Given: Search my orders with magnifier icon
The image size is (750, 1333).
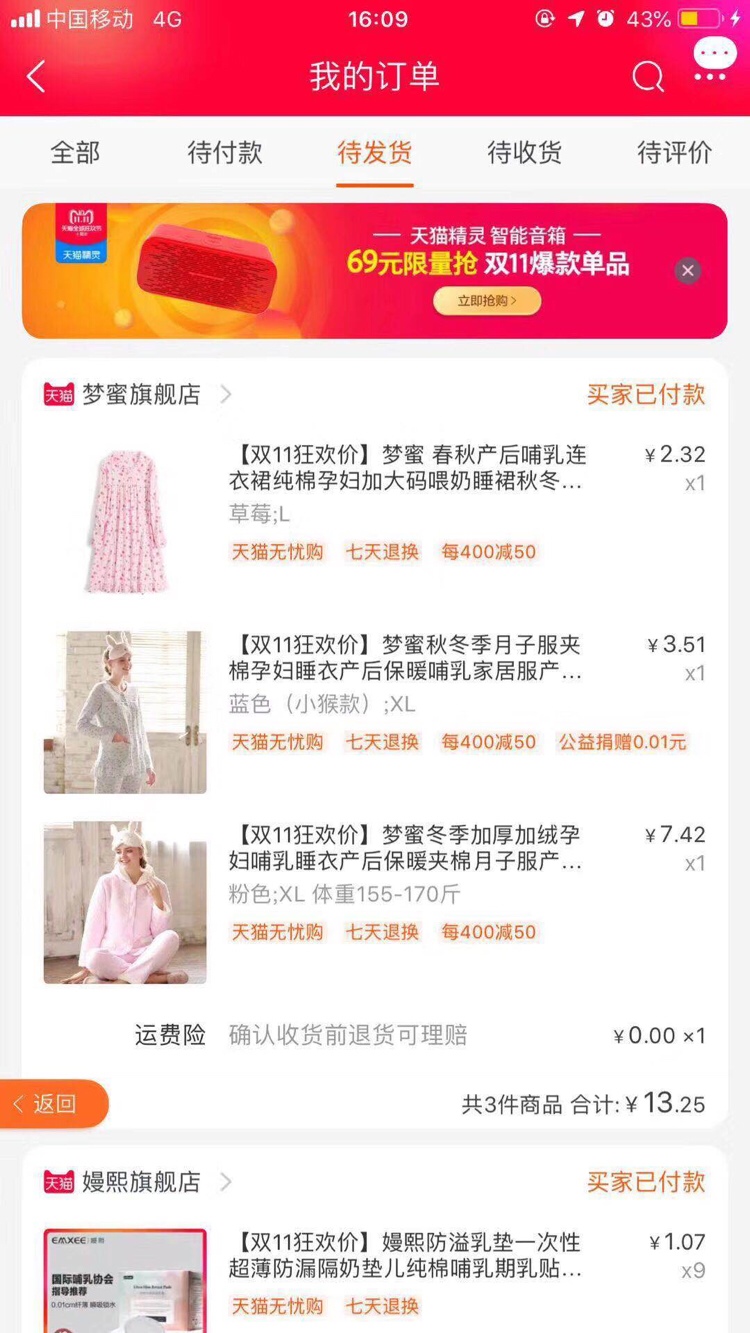Looking at the screenshot, I should pos(648,77).
